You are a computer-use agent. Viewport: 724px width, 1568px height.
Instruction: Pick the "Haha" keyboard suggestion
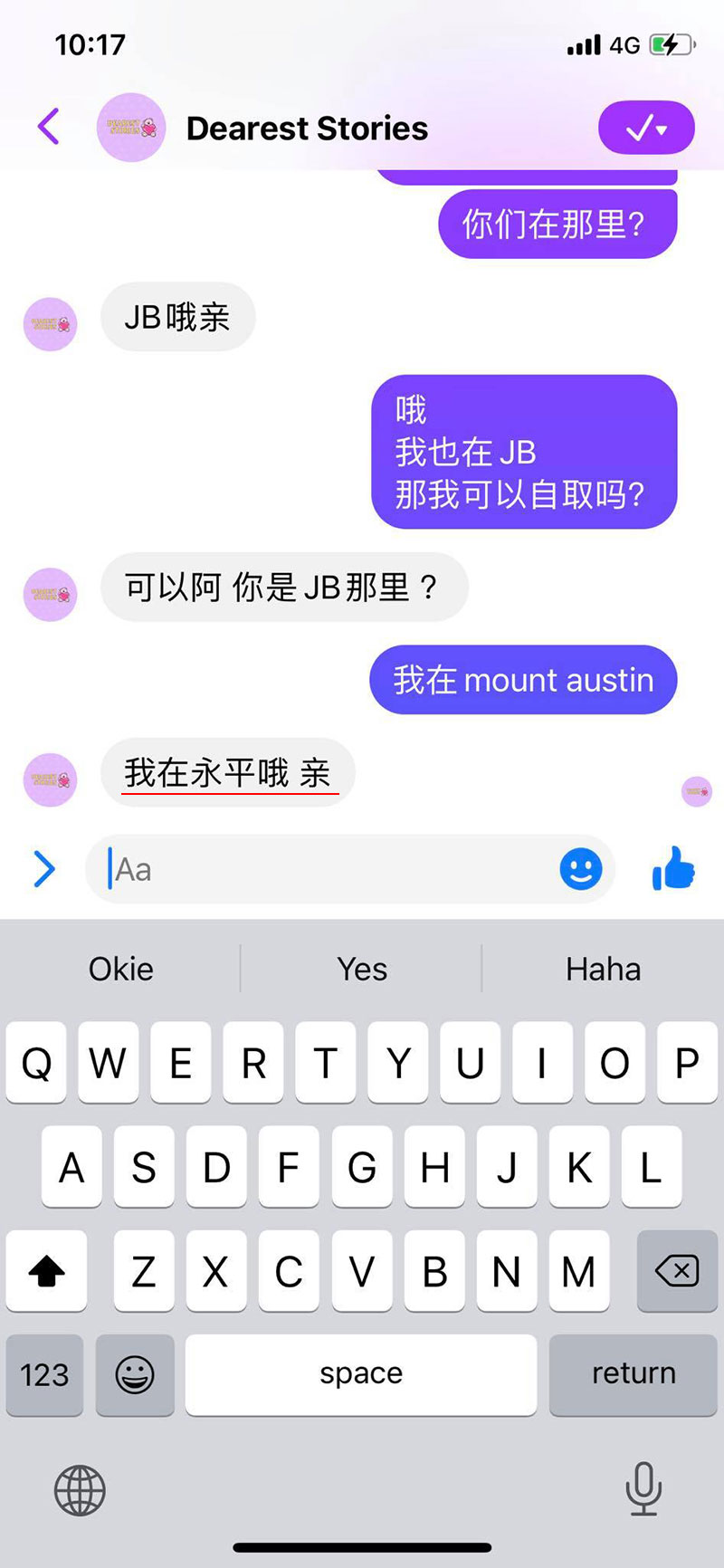603,969
